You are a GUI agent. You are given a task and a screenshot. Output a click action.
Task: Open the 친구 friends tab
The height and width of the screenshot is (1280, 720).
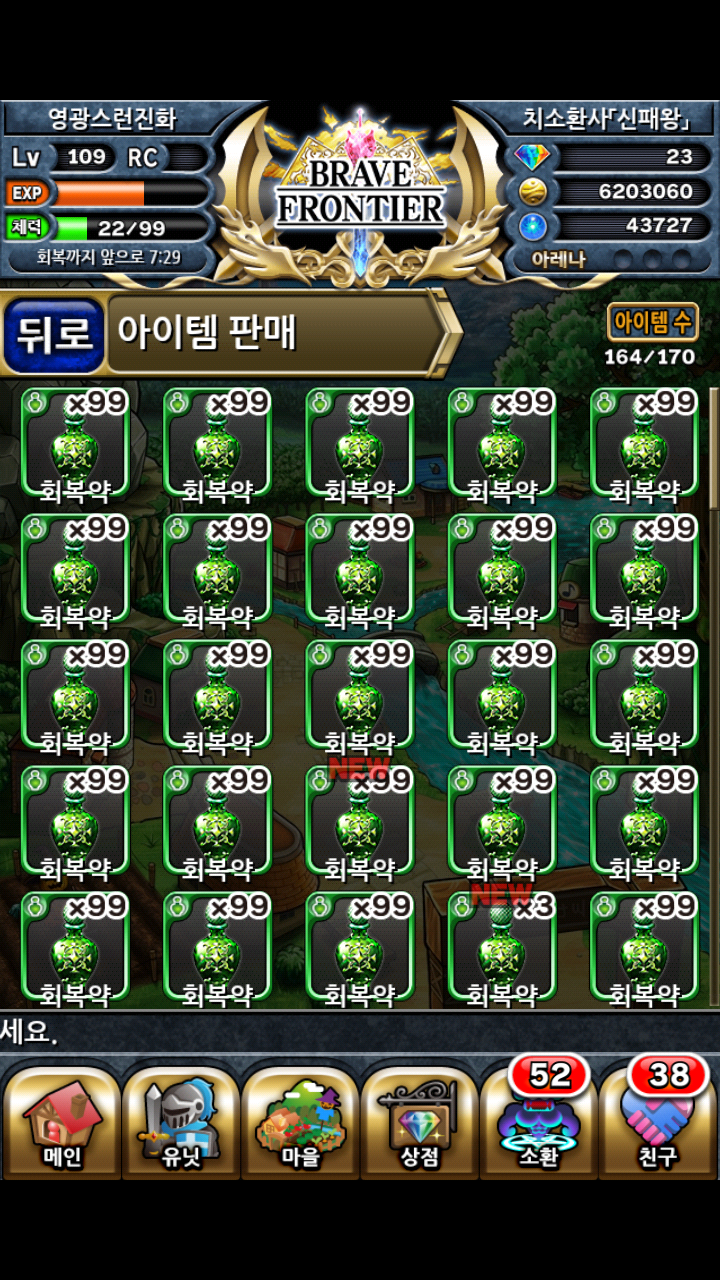[658, 1120]
